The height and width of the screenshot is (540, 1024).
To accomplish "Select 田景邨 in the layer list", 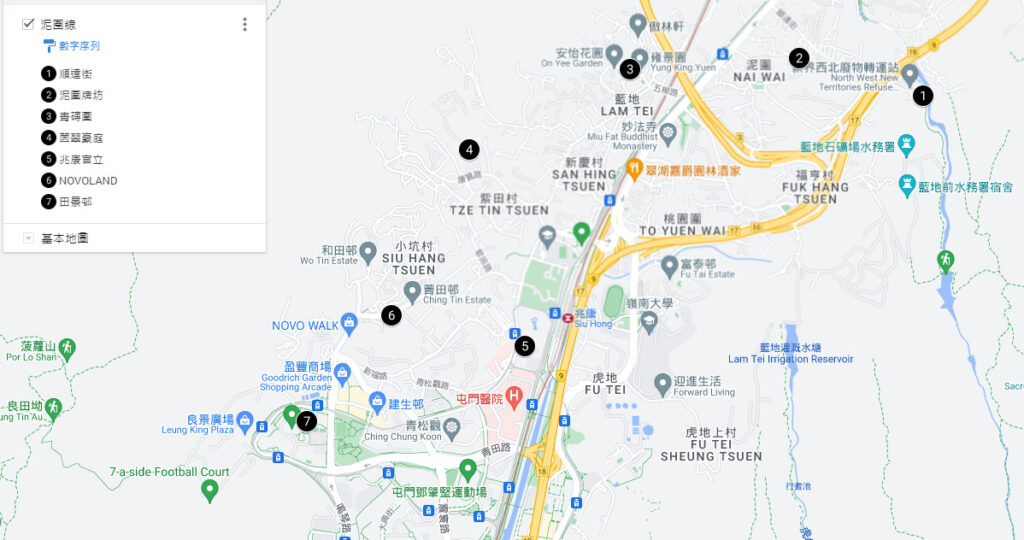I will point(76,202).
